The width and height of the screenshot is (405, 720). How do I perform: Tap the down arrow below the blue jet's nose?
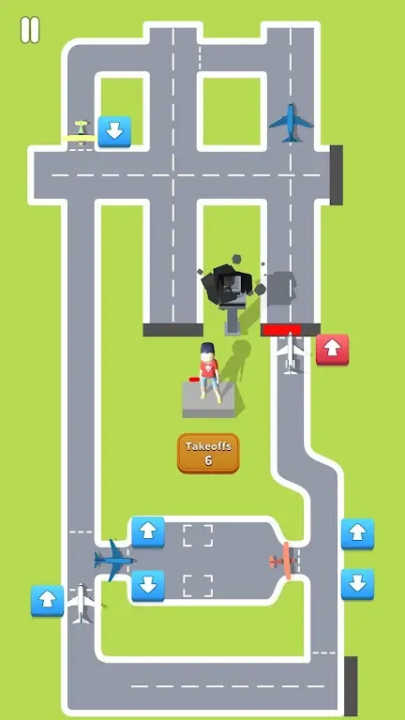[x=148, y=585]
